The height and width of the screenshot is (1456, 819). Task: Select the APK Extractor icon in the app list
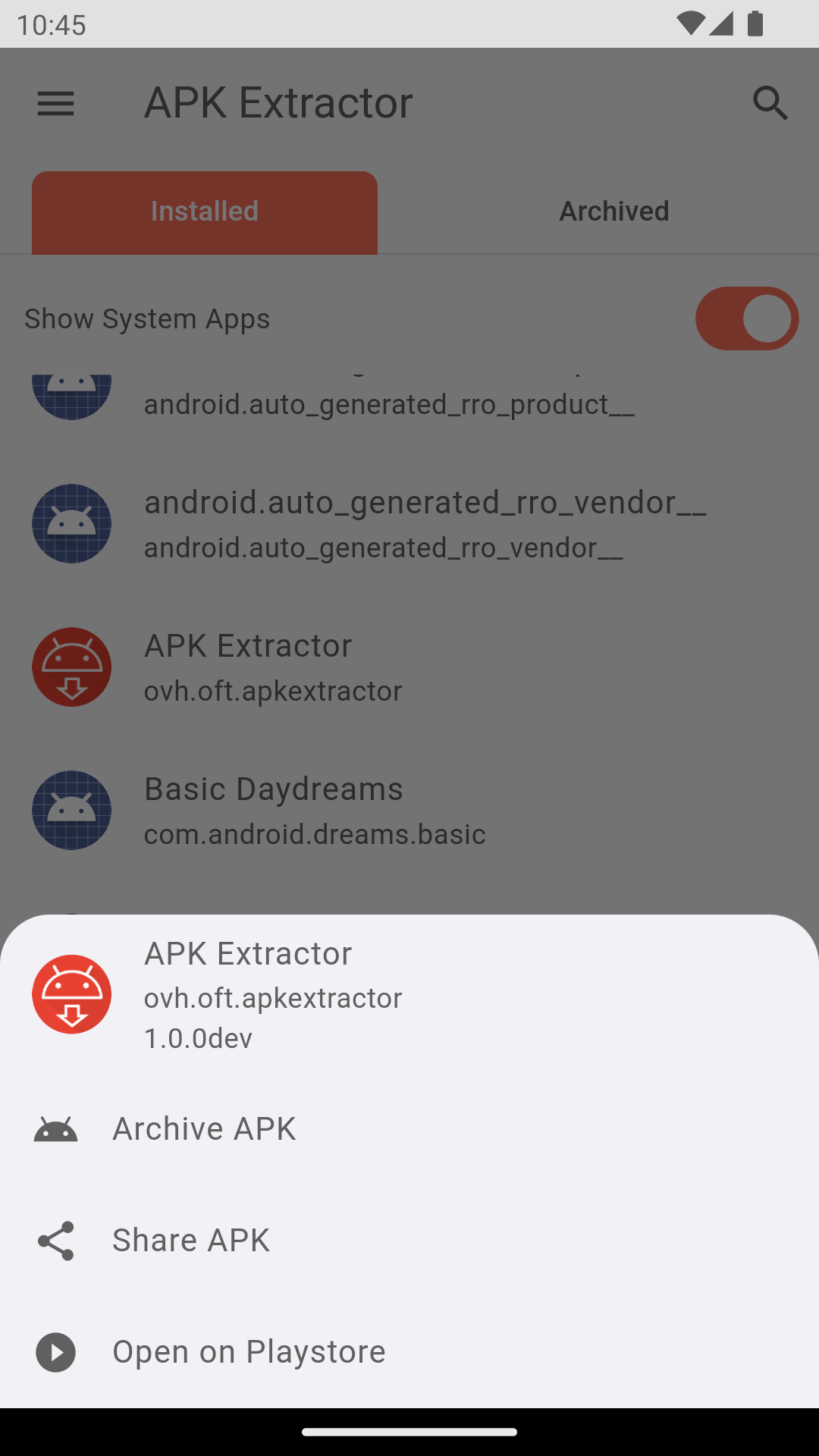pyautogui.click(x=71, y=667)
